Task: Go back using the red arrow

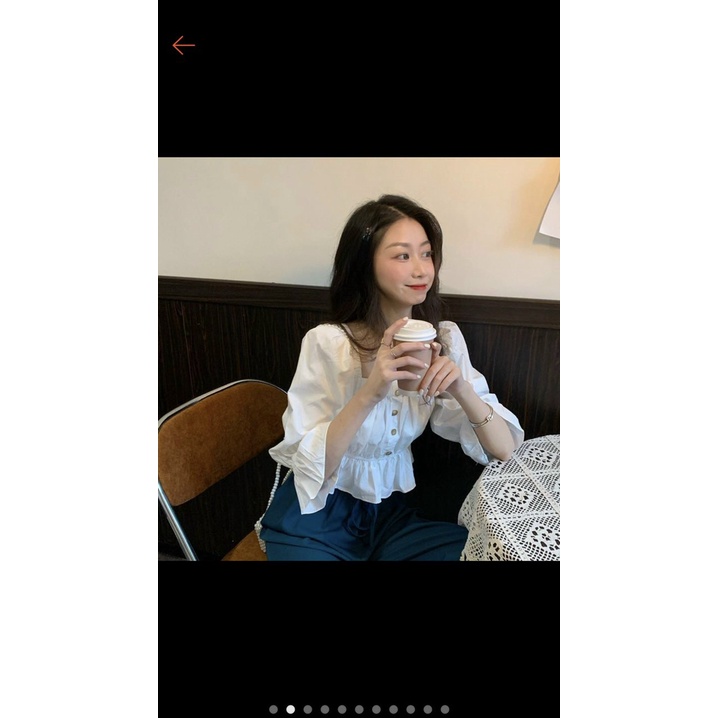Action: pyautogui.click(x=183, y=45)
